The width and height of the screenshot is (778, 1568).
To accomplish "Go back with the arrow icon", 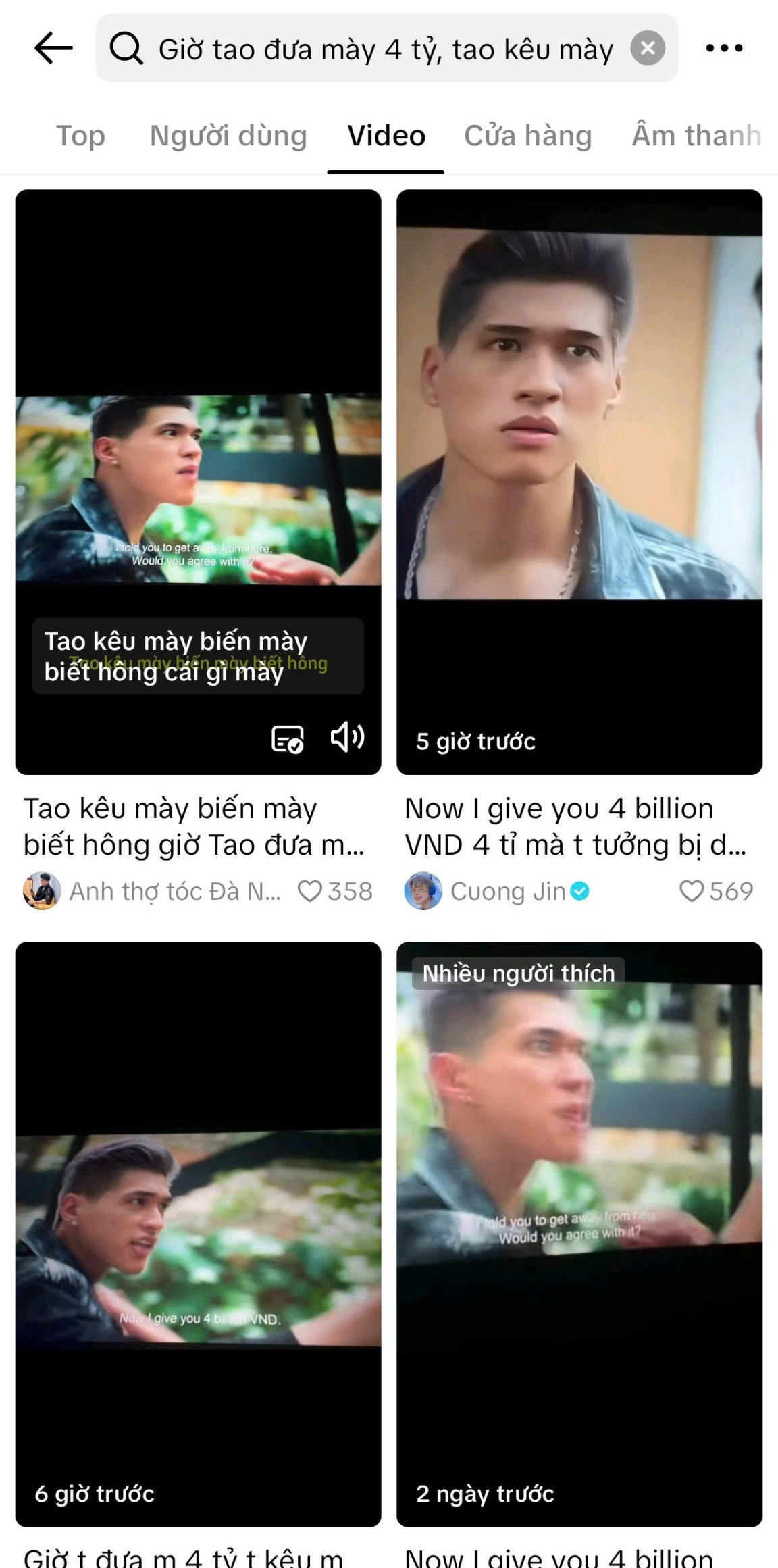I will point(53,48).
